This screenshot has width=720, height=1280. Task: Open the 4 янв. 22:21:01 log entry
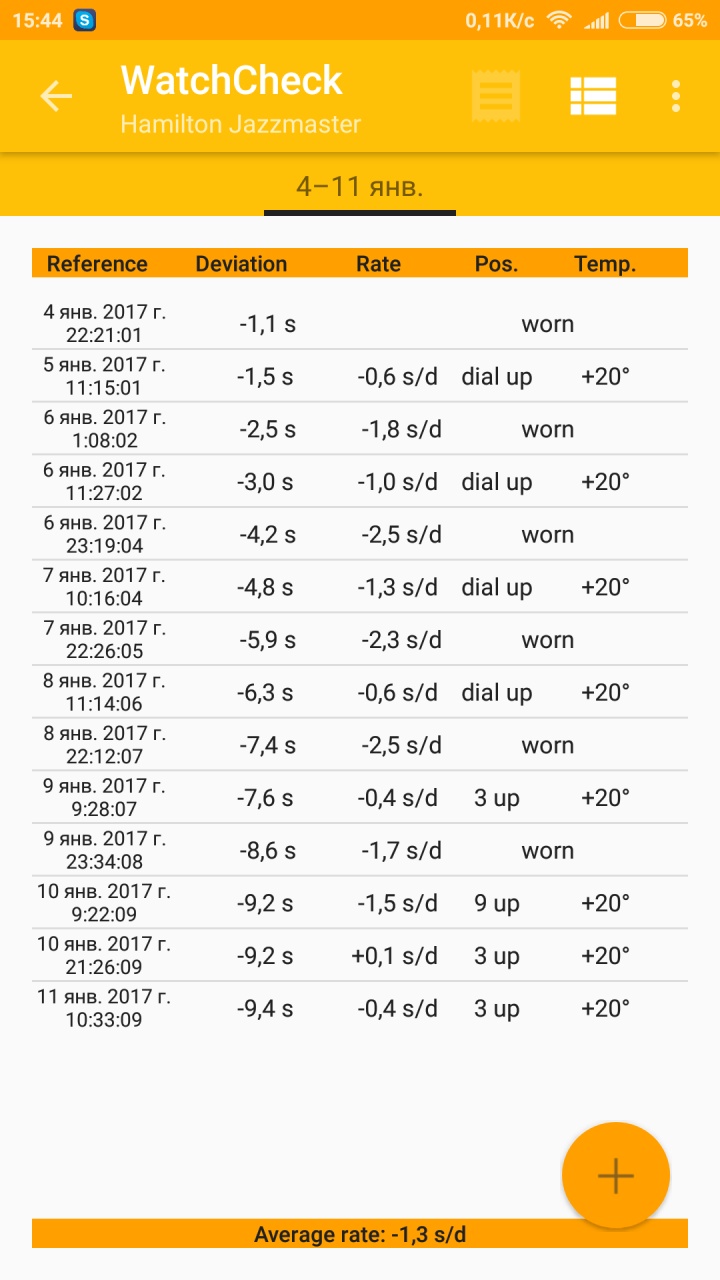coord(360,324)
